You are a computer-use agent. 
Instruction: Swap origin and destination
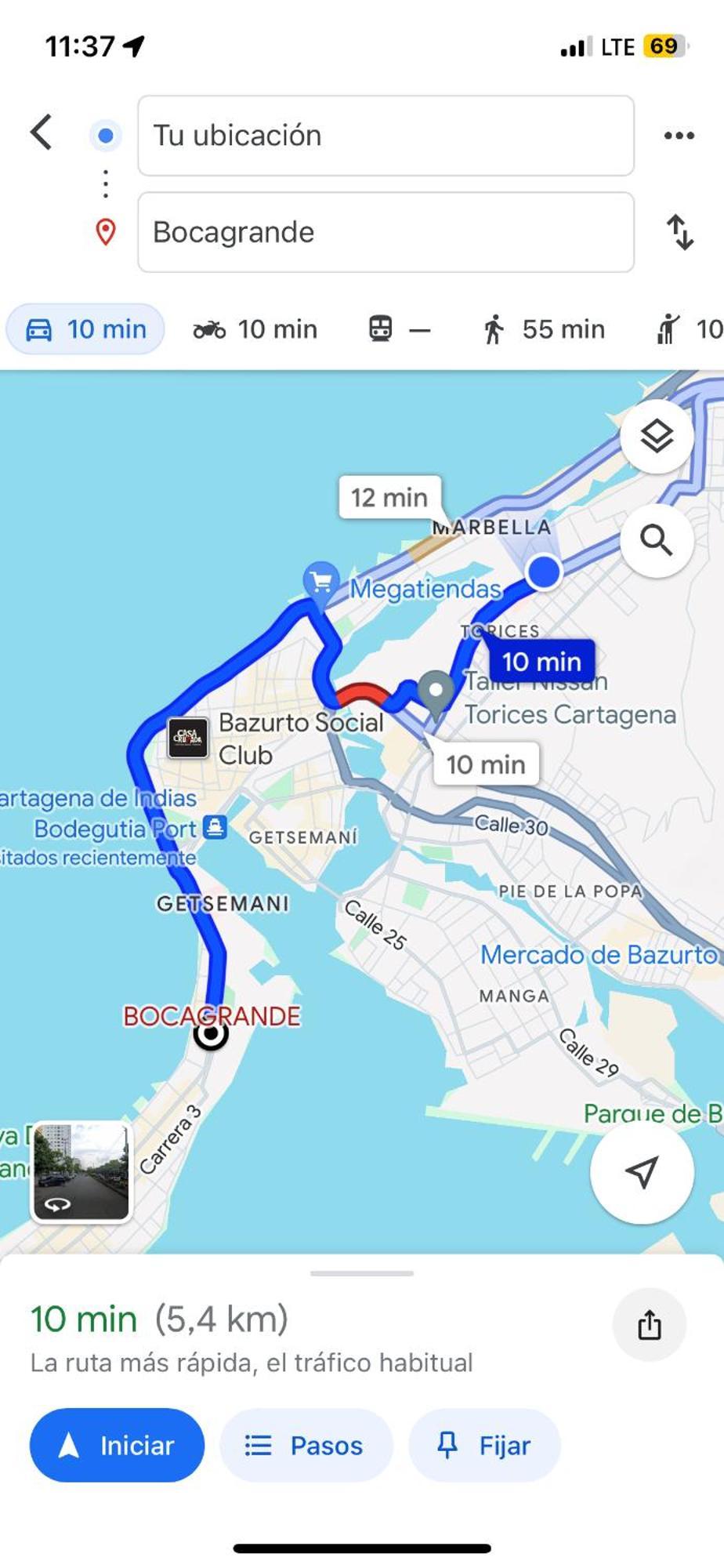coord(679,232)
